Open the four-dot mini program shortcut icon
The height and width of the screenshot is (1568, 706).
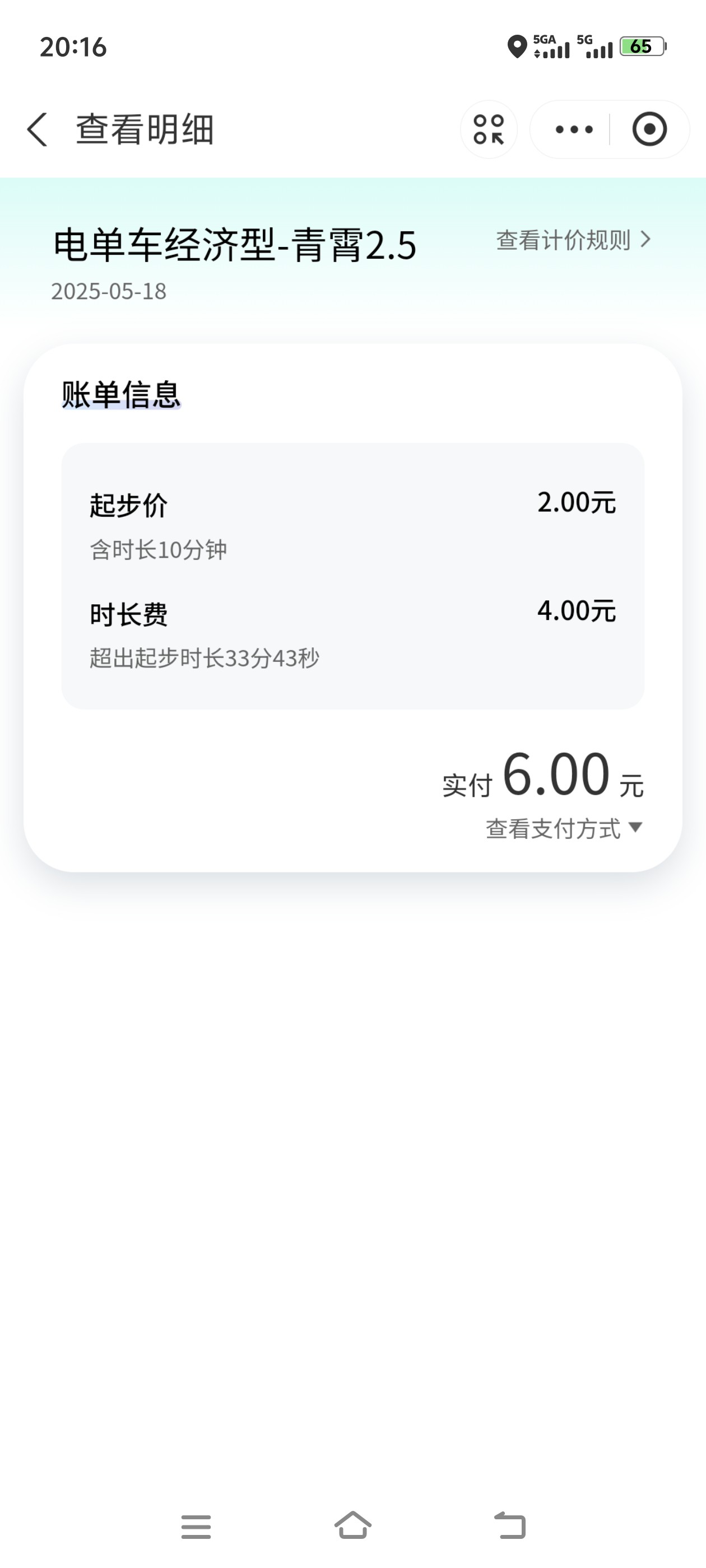tap(489, 130)
